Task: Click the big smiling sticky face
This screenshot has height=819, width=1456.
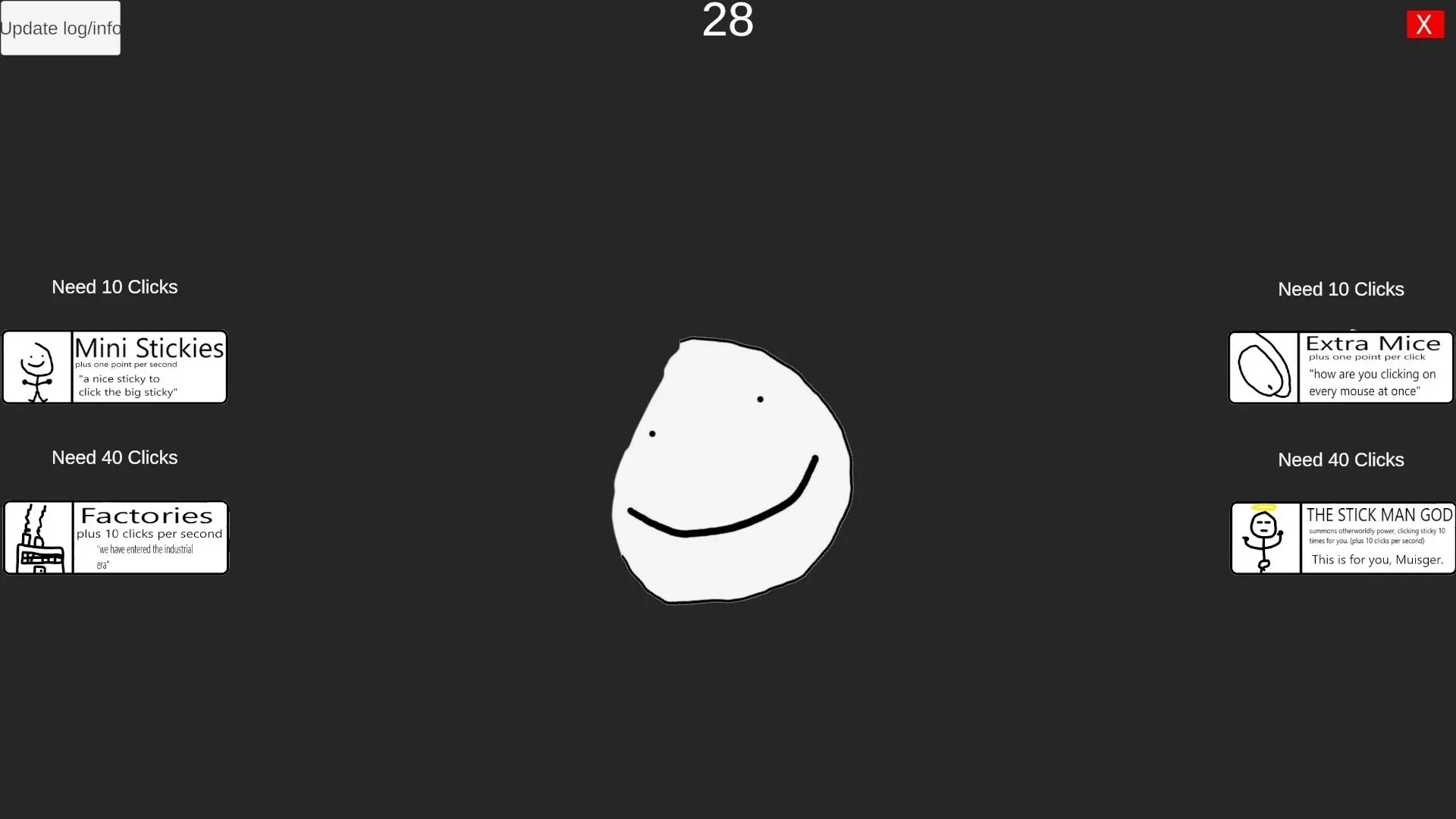Action: [730, 470]
